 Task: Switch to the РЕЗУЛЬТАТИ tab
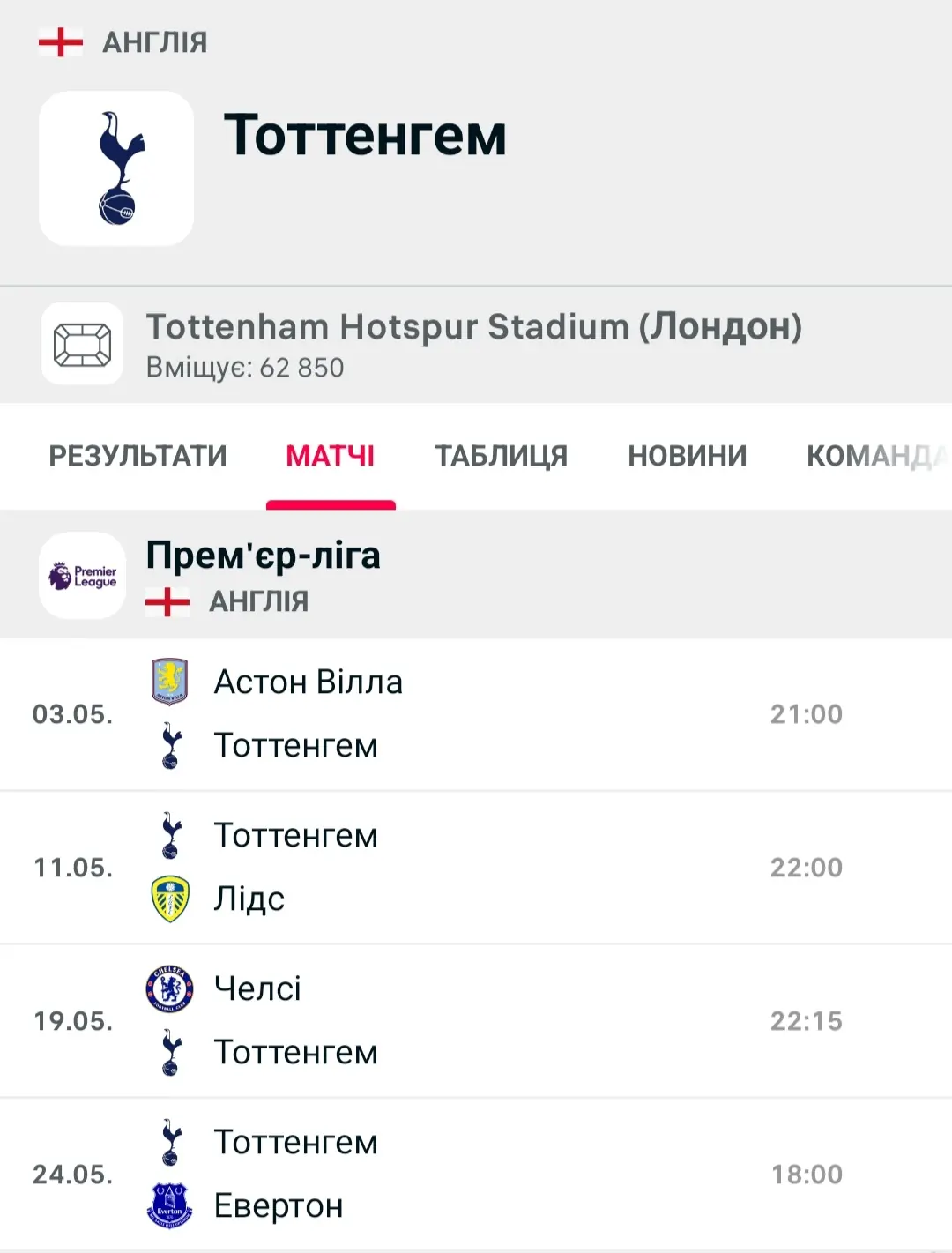[x=138, y=456]
